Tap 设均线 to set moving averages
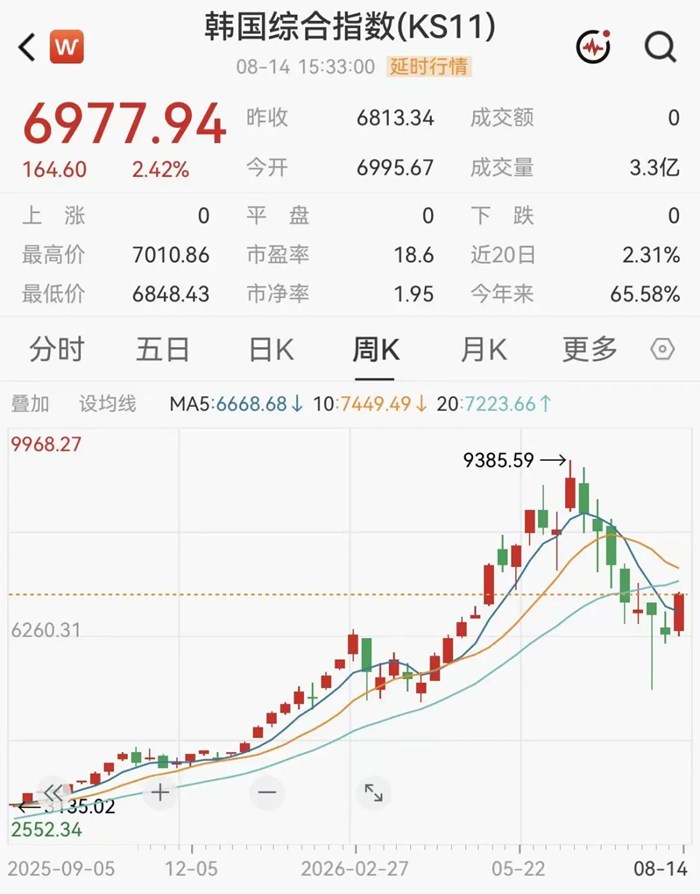Viewport: 700px width, 894px height. coord(107,404)
